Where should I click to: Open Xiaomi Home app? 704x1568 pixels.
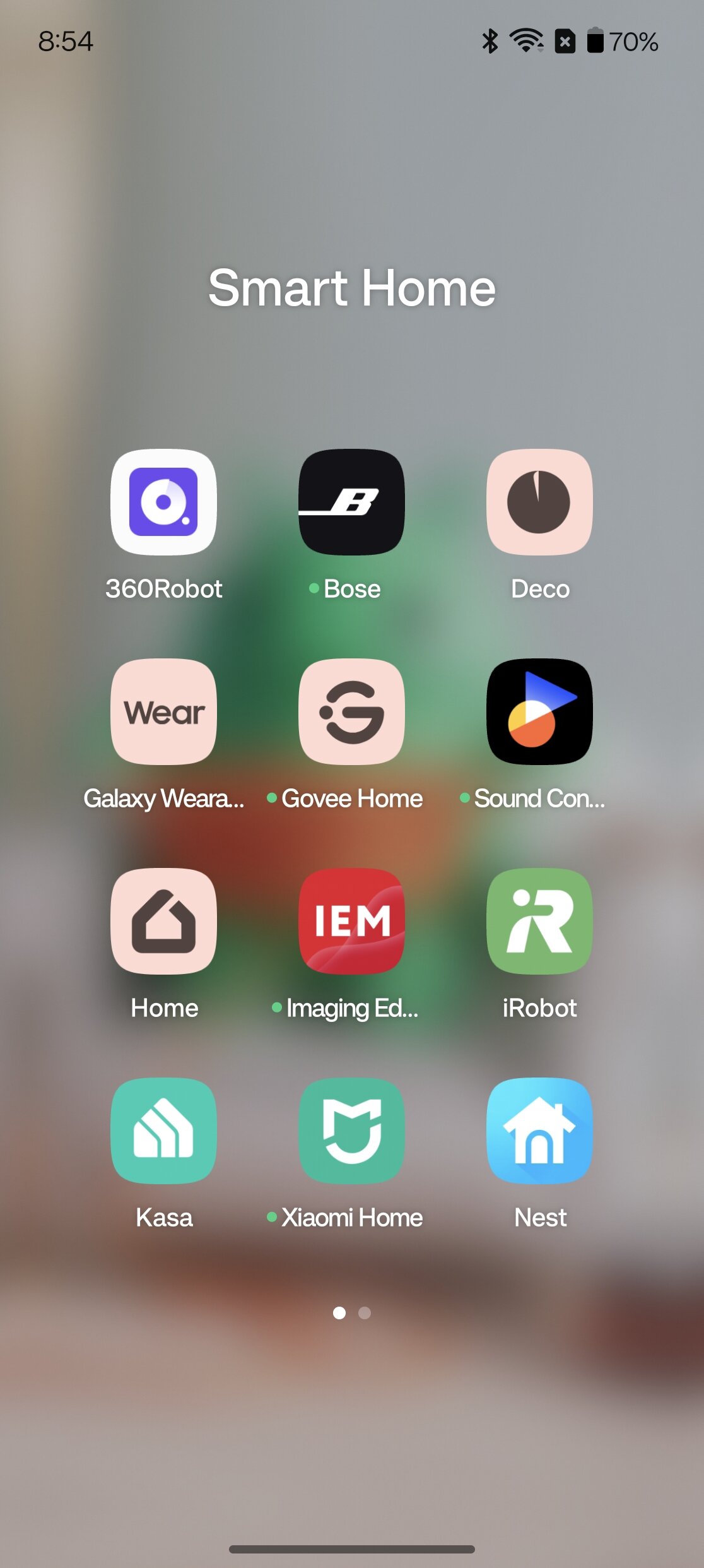click(x=351, y=1131)
